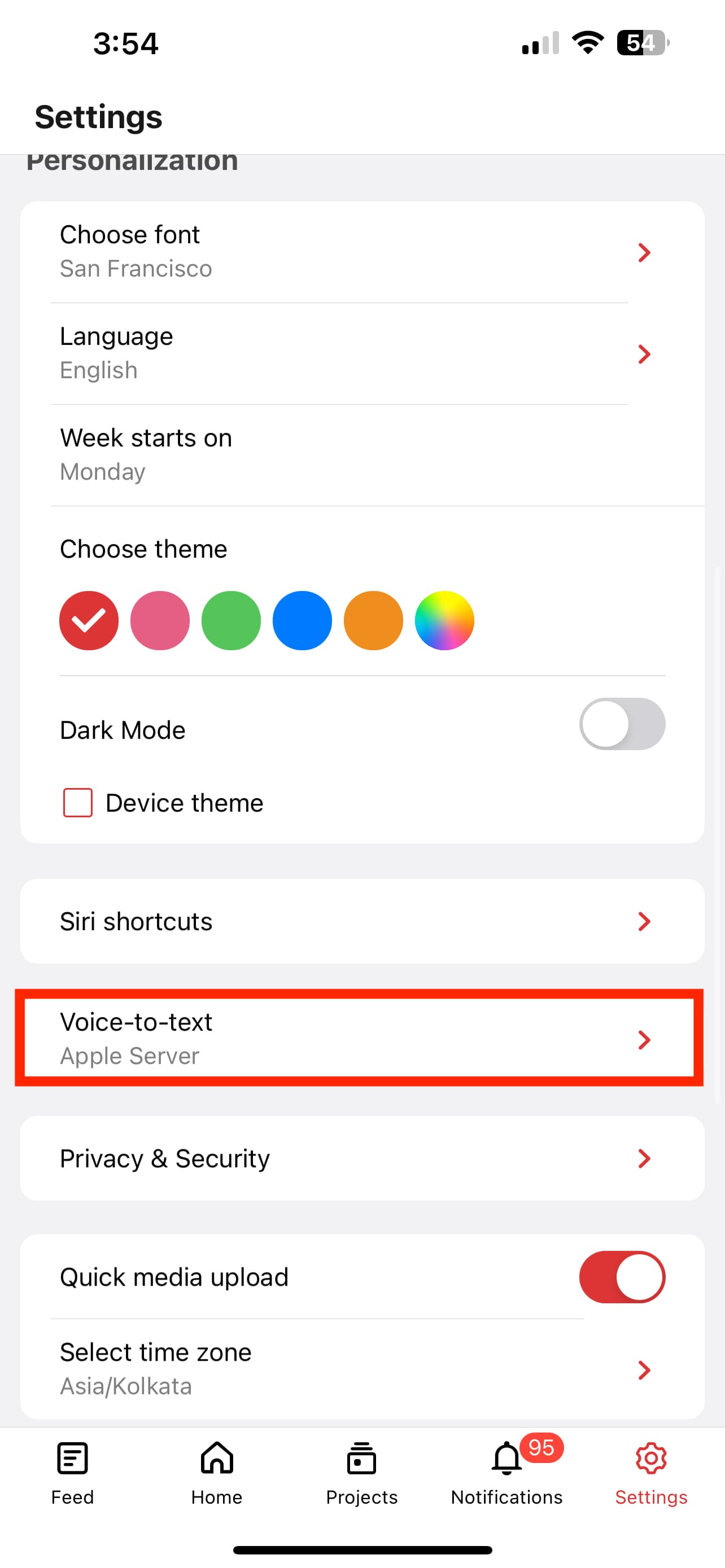Viewport: 725px width, 1568px height.
Task: Open Voice-to-text settings
Action: pyautogui.click(x=361, y=1039)
